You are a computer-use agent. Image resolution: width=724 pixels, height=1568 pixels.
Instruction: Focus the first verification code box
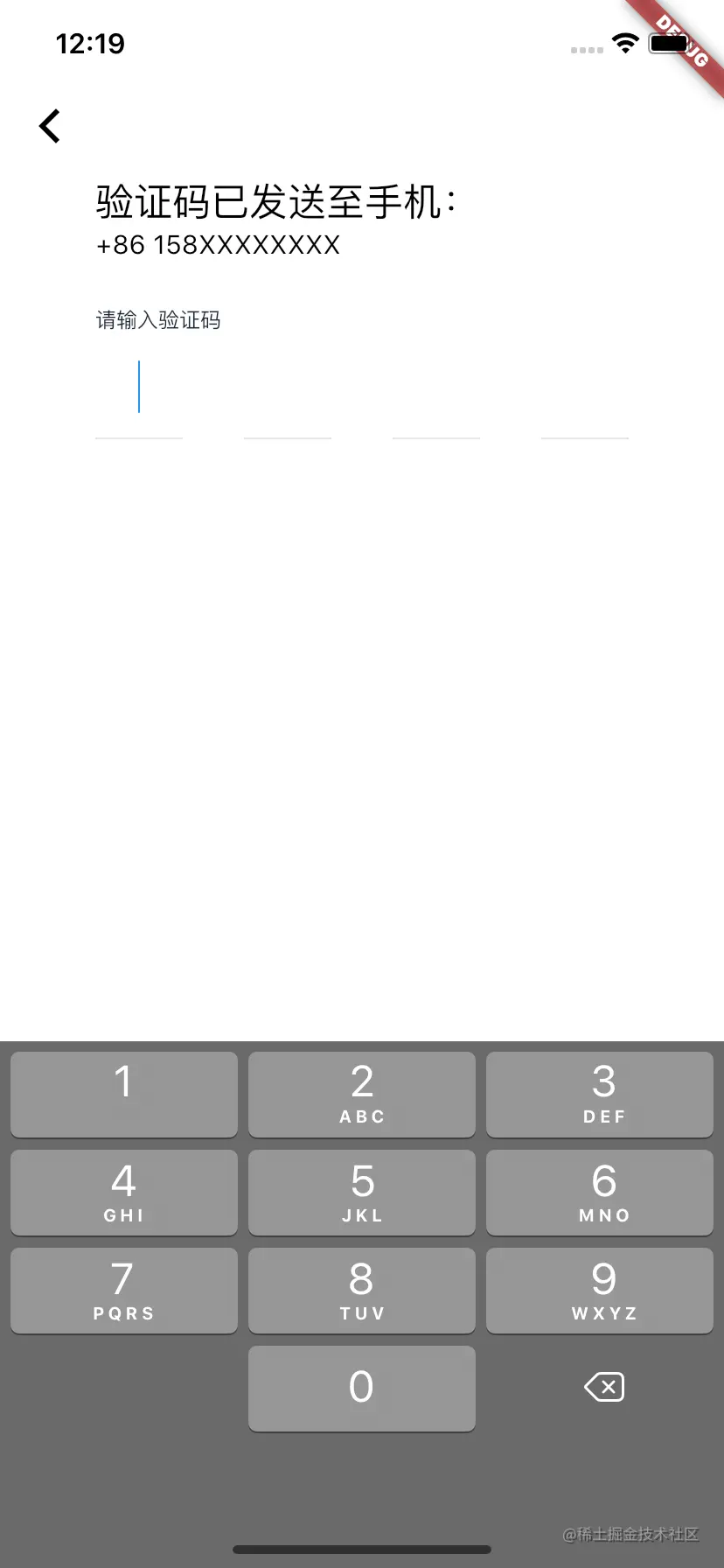click(x=139, y=388)
